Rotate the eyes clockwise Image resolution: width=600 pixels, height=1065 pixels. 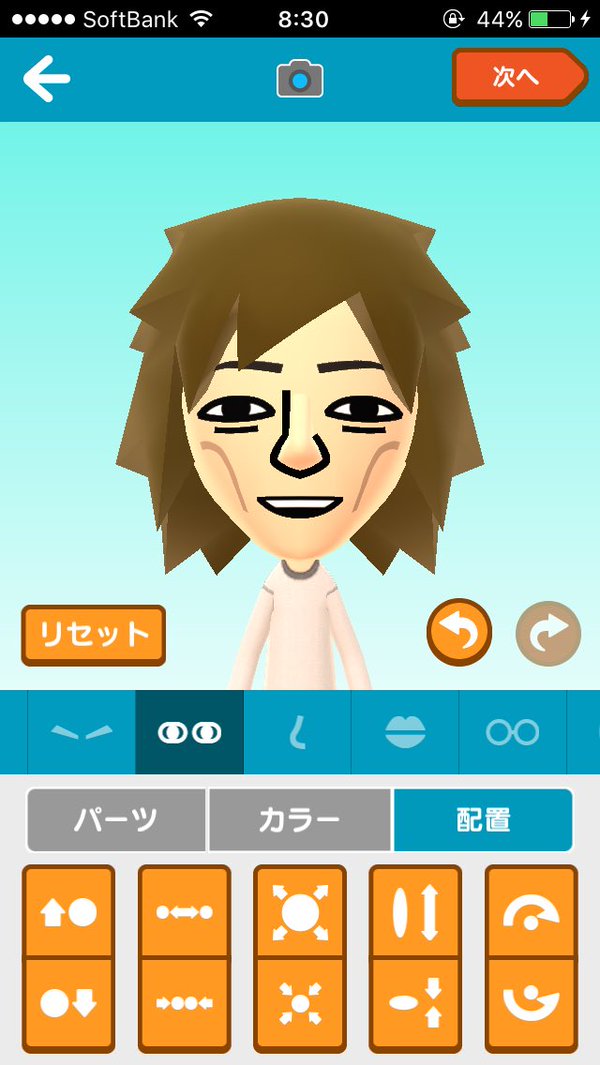531,911
